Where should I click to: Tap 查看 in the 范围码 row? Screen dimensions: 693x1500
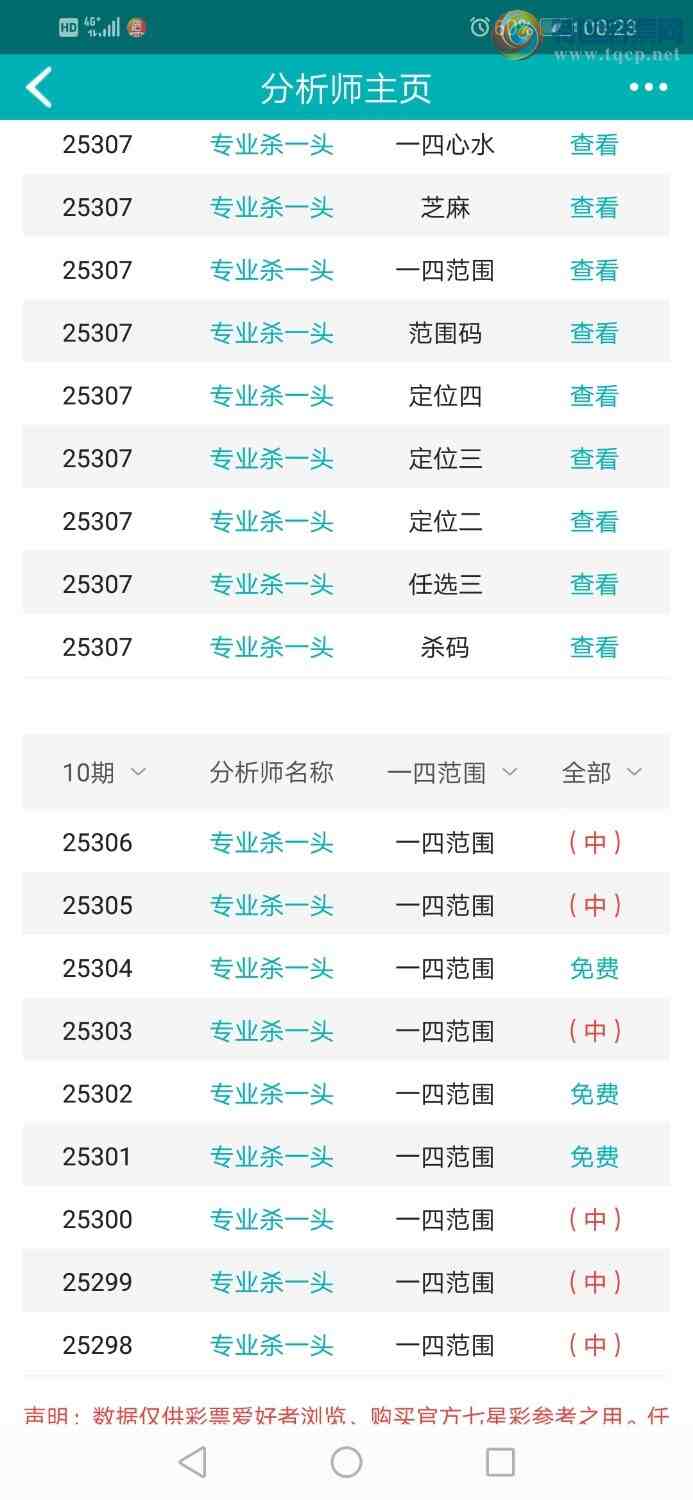594,333
